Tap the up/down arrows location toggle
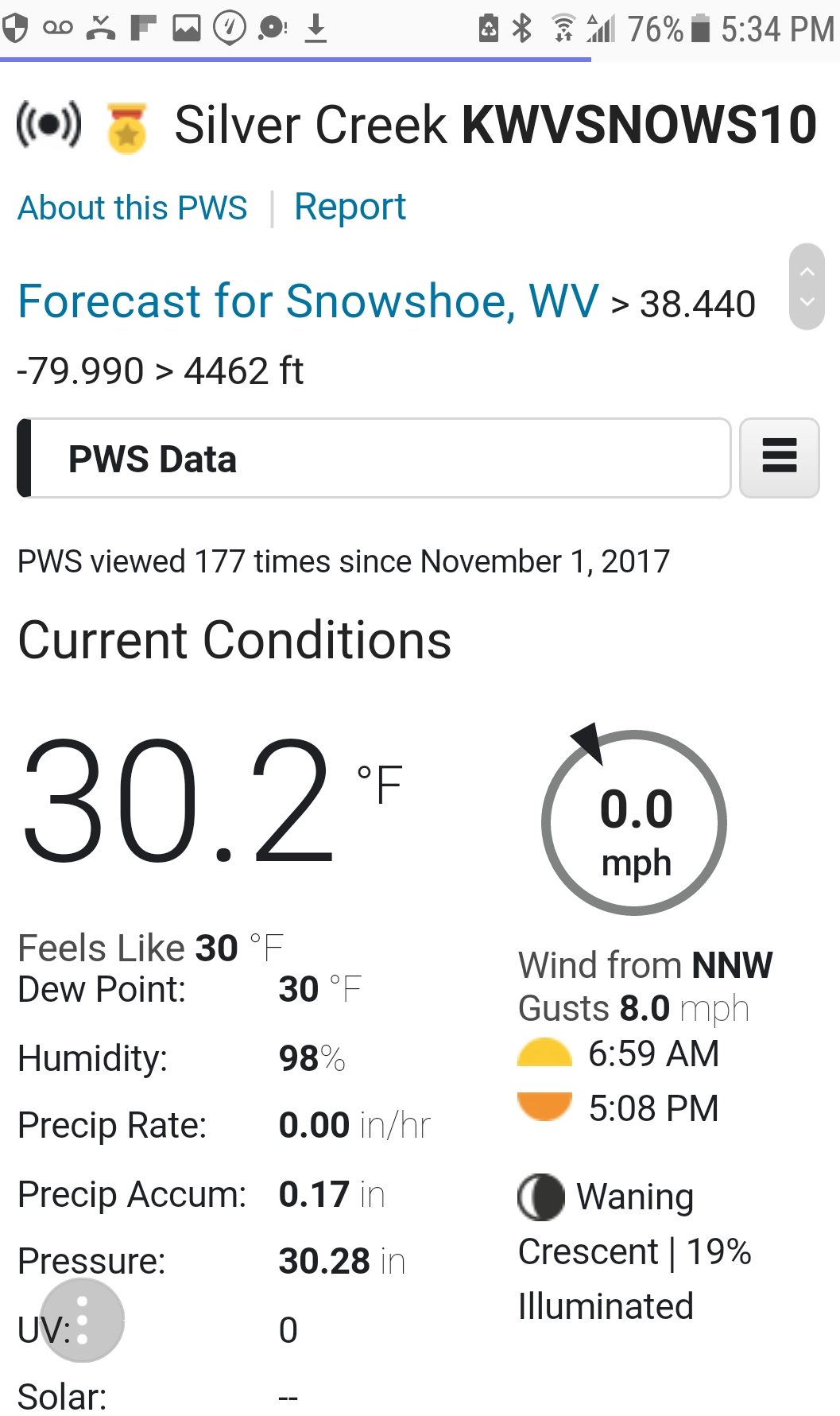 tap(807, 287)
